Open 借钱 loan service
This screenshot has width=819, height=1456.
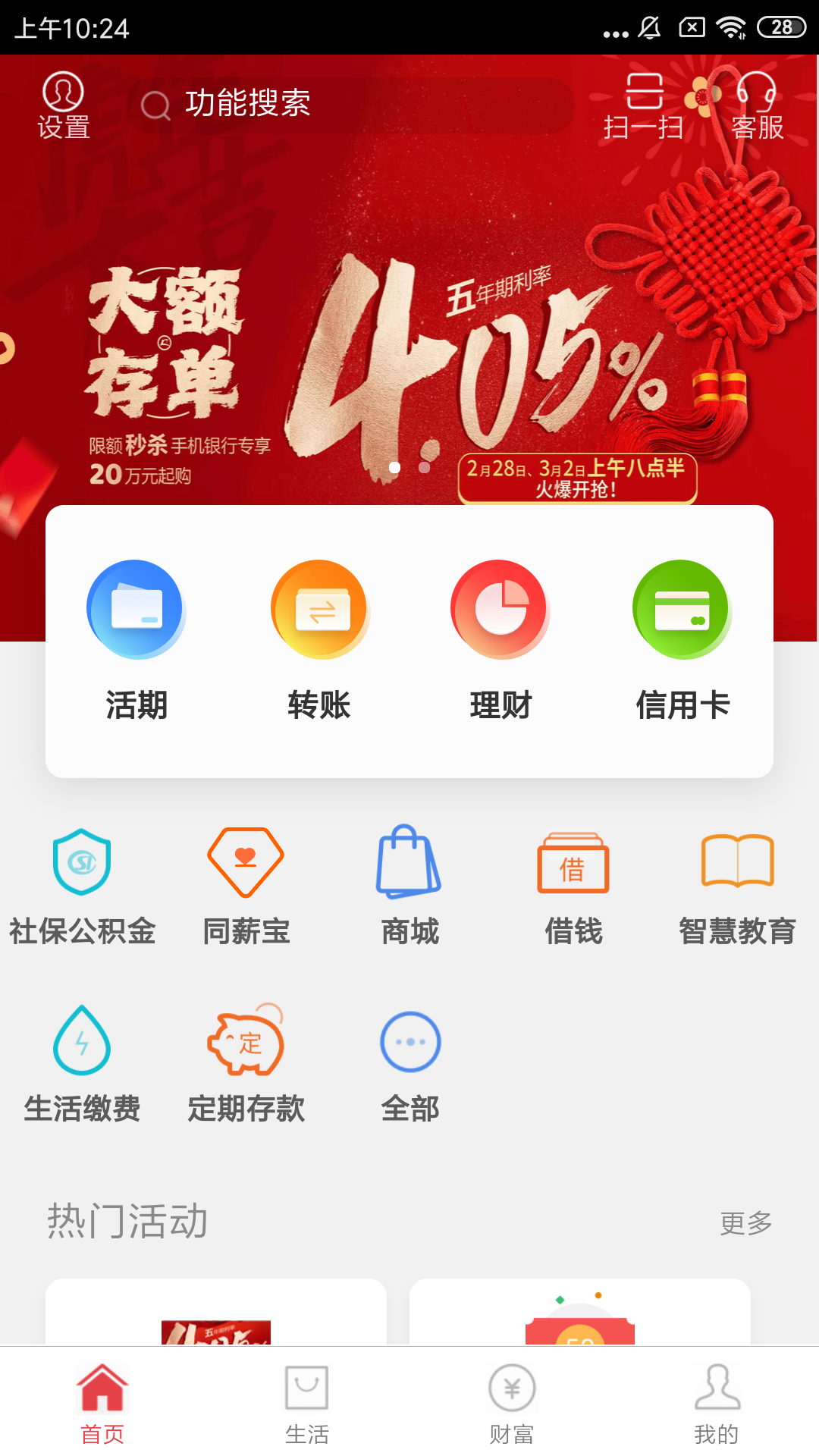coord(573,887)
